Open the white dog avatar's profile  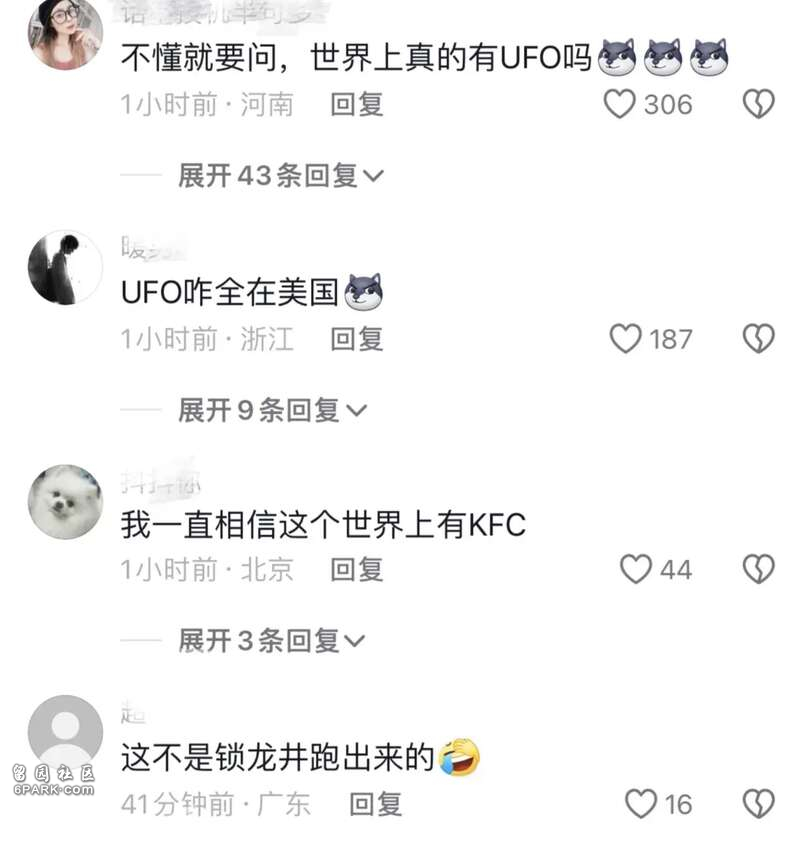[x=65, y=502]
